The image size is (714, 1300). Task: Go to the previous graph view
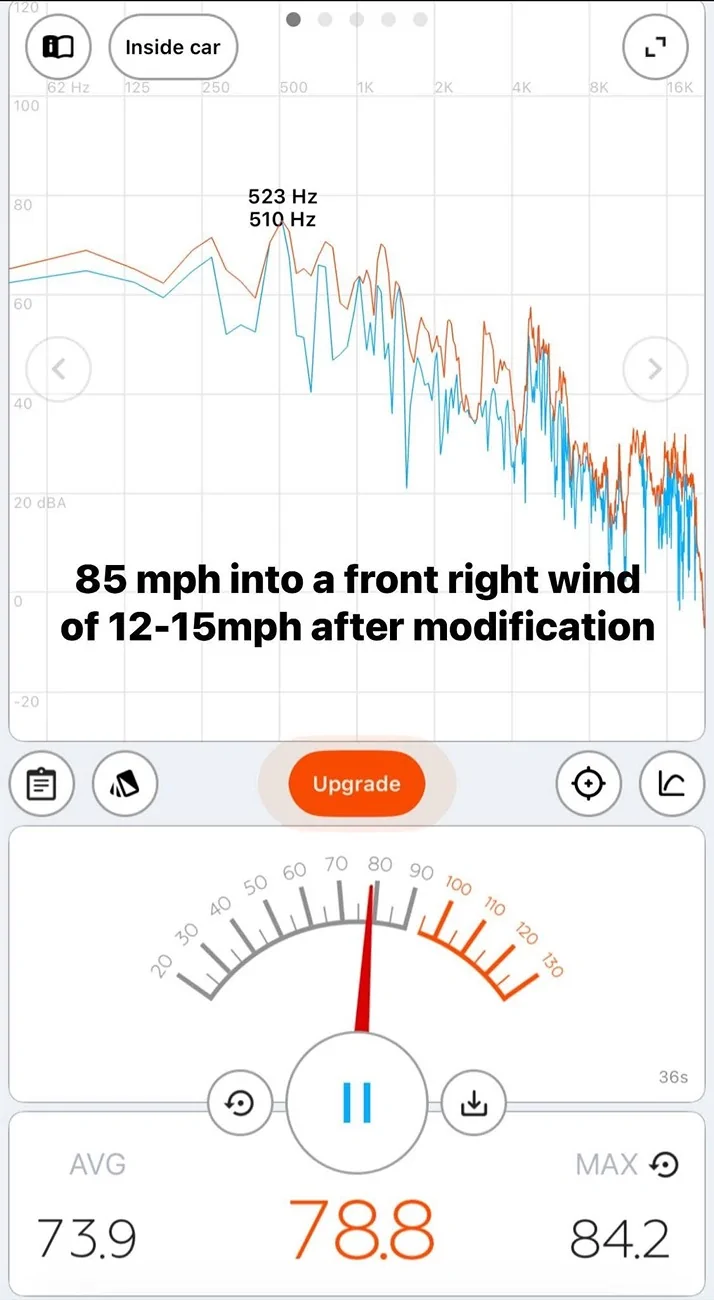click(x=58, y=369)
